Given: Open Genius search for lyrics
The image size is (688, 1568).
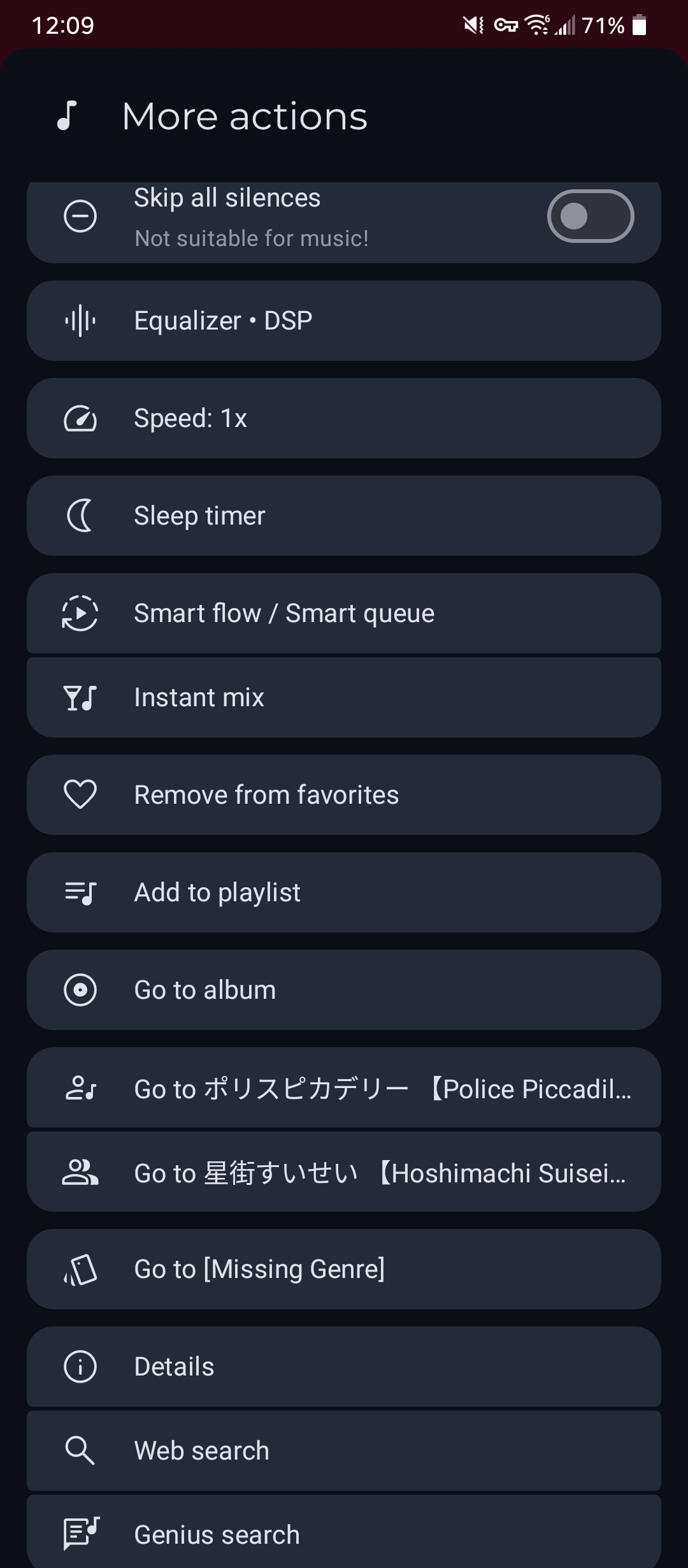Looking at the screenshot, I should (344, 1534).
